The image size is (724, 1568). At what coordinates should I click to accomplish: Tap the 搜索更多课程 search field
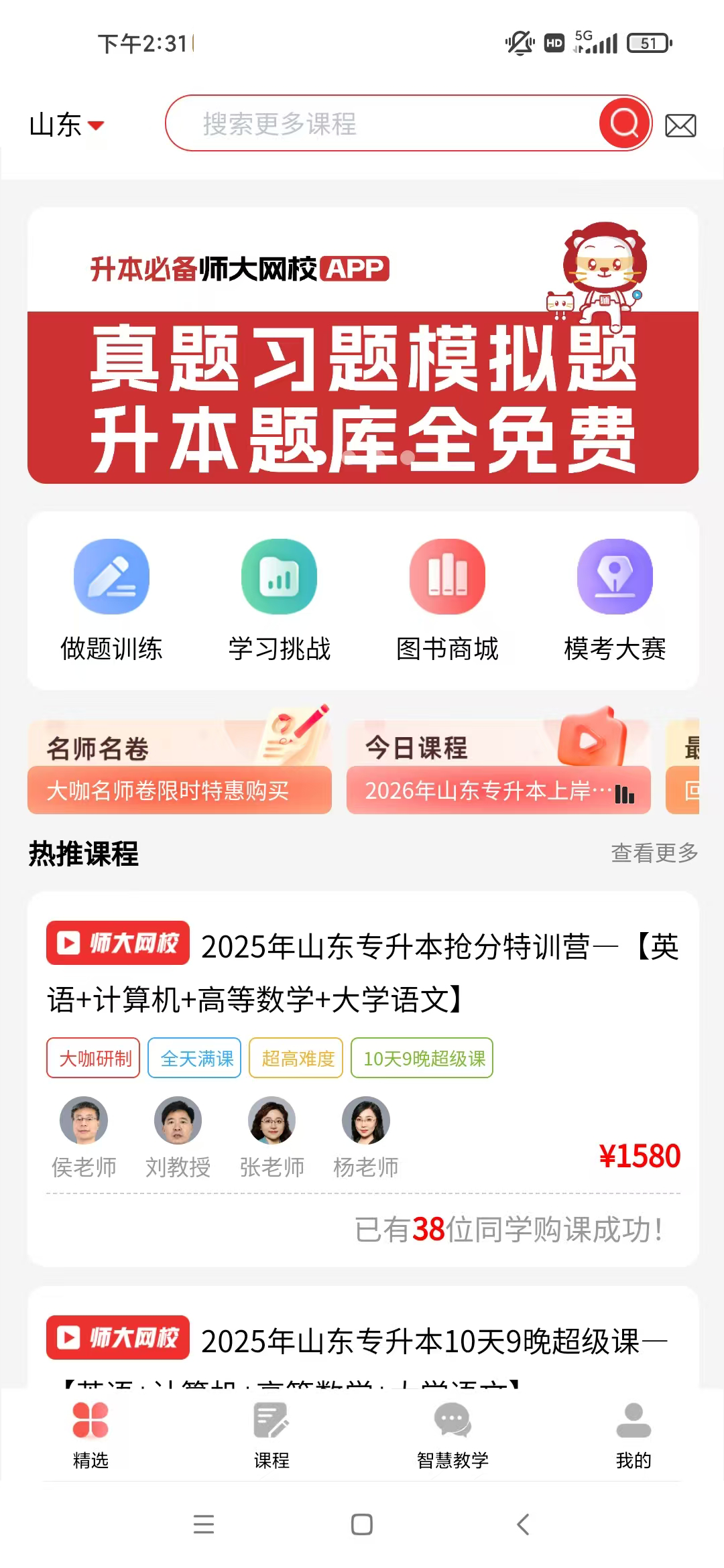[382, 123]
